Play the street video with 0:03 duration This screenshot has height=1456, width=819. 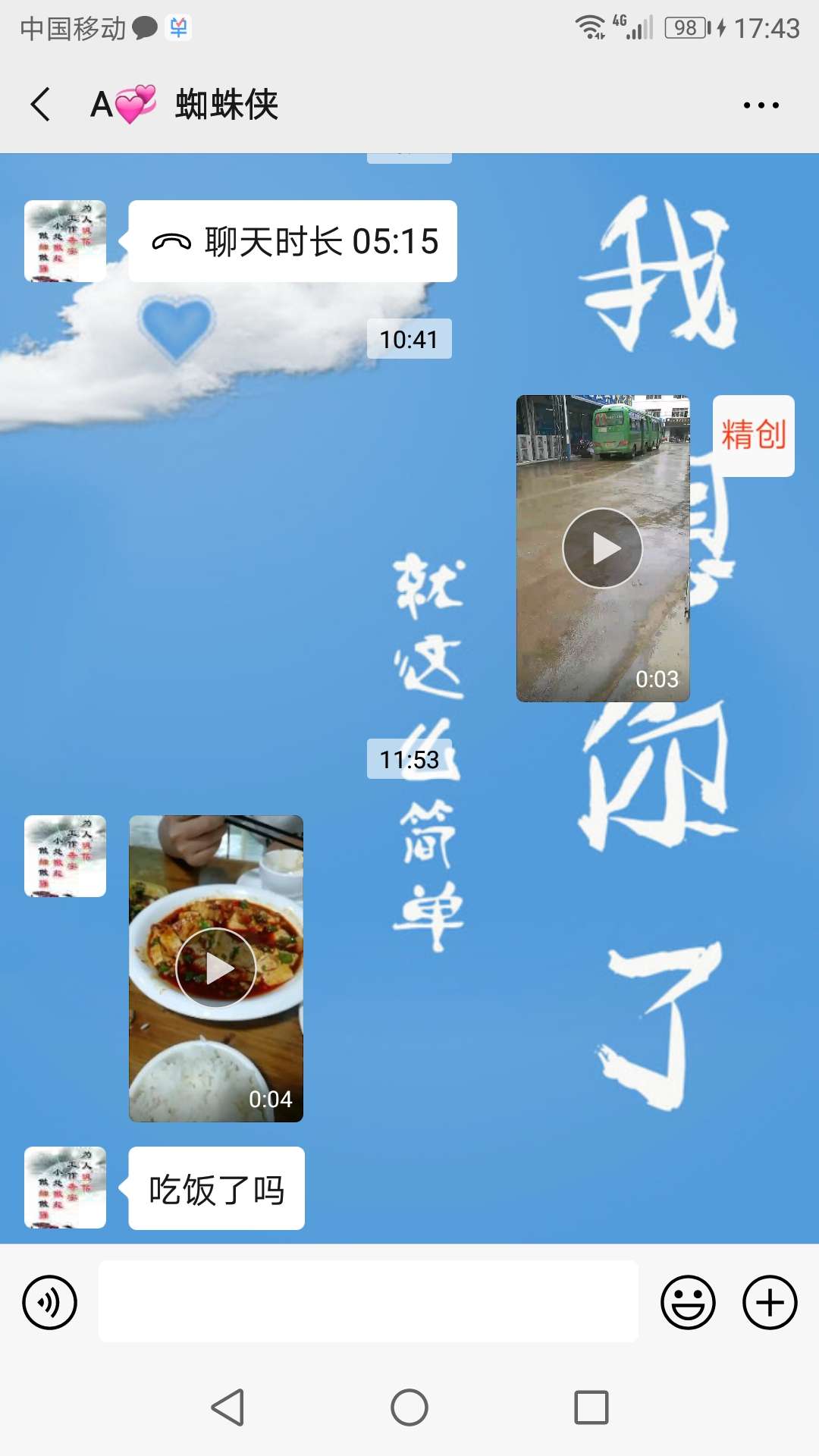[603, 548]
